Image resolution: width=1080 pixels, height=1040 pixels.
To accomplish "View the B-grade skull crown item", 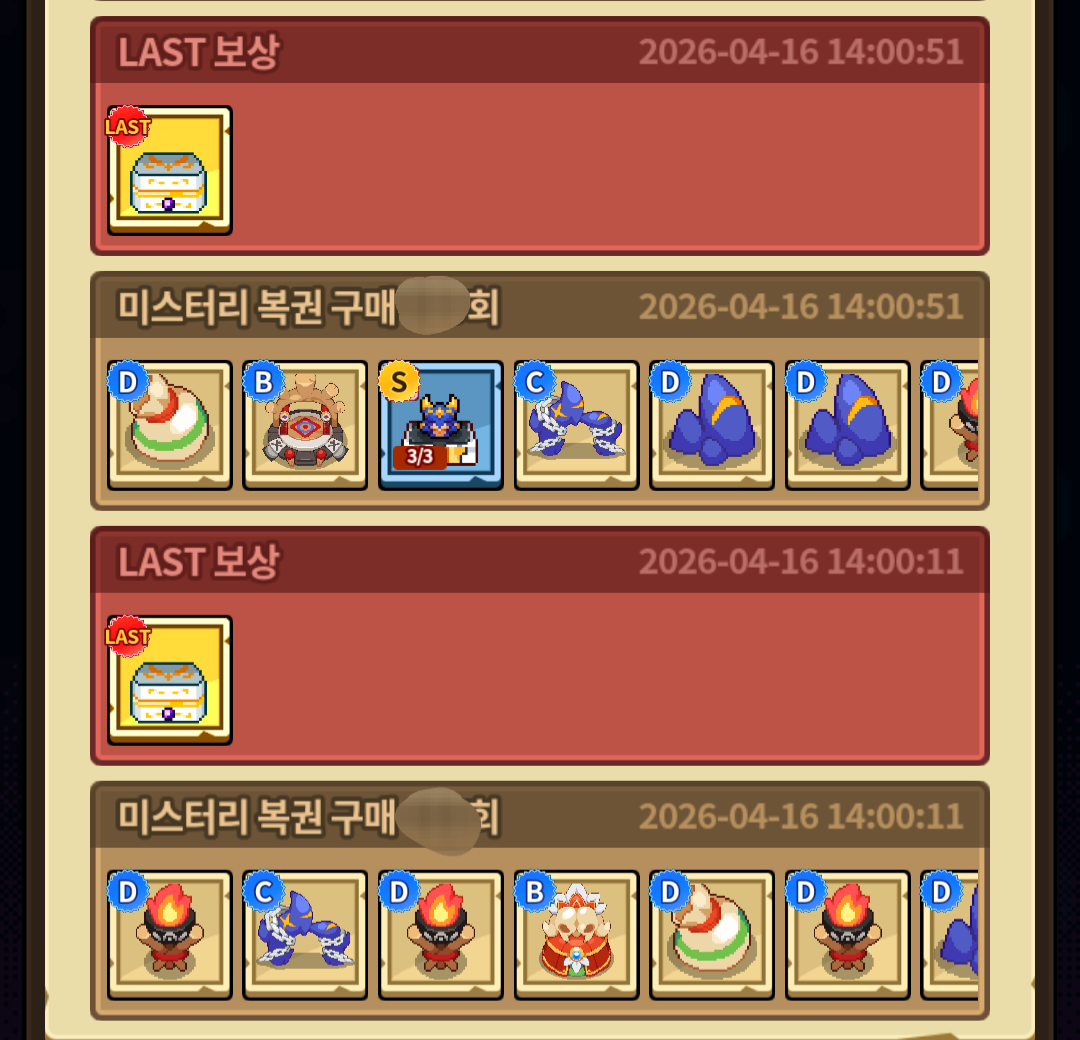I will [x=577, y=935].
